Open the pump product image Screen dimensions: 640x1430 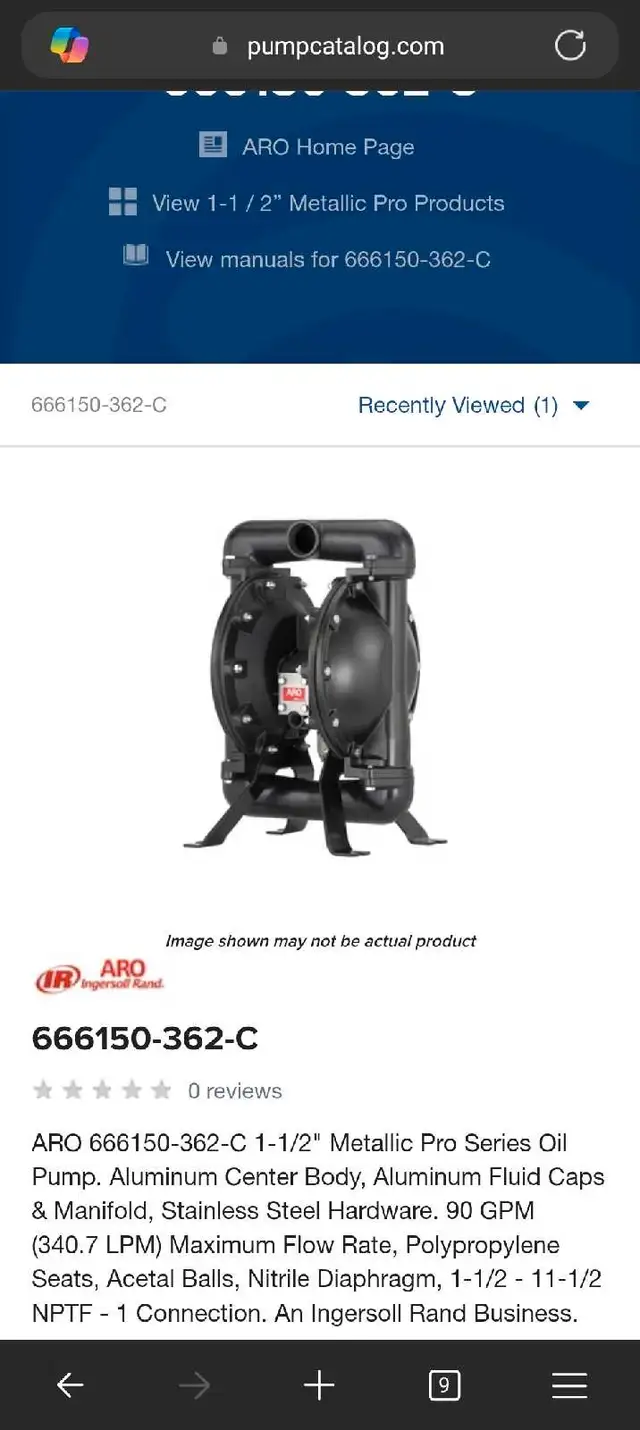click(315, 685)
